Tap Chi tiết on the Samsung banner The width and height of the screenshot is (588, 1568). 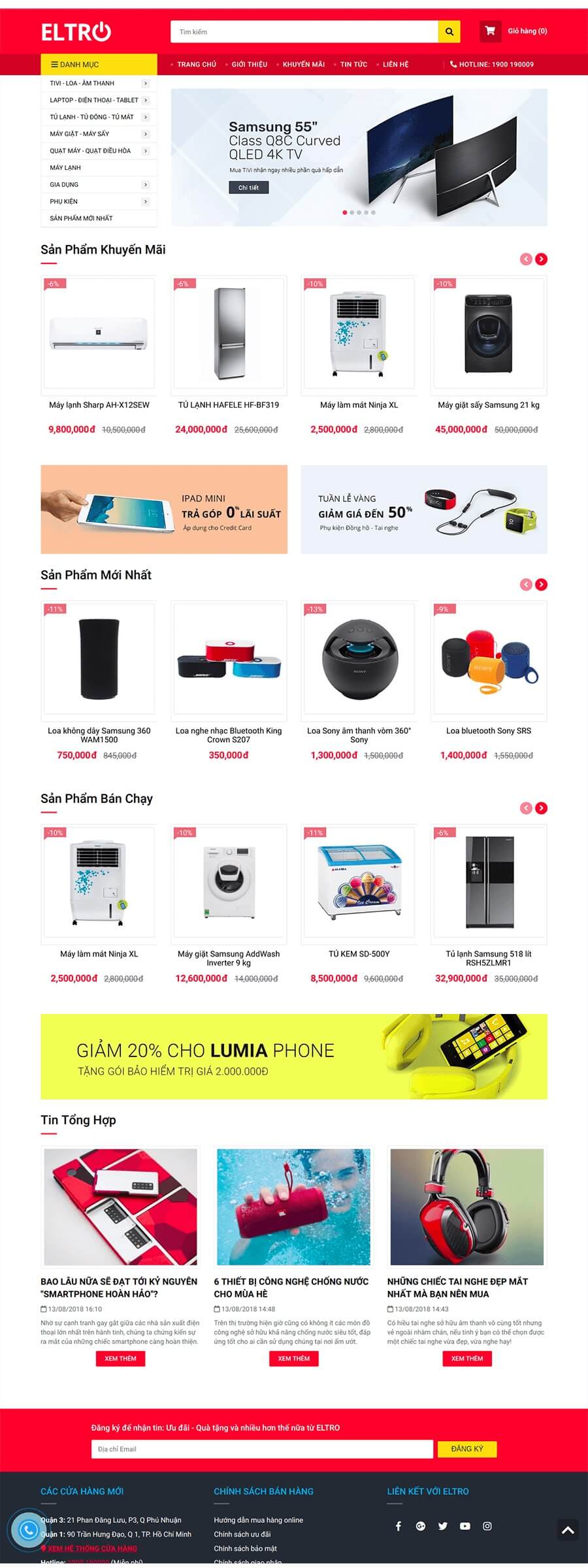click(x=248, y=188)
